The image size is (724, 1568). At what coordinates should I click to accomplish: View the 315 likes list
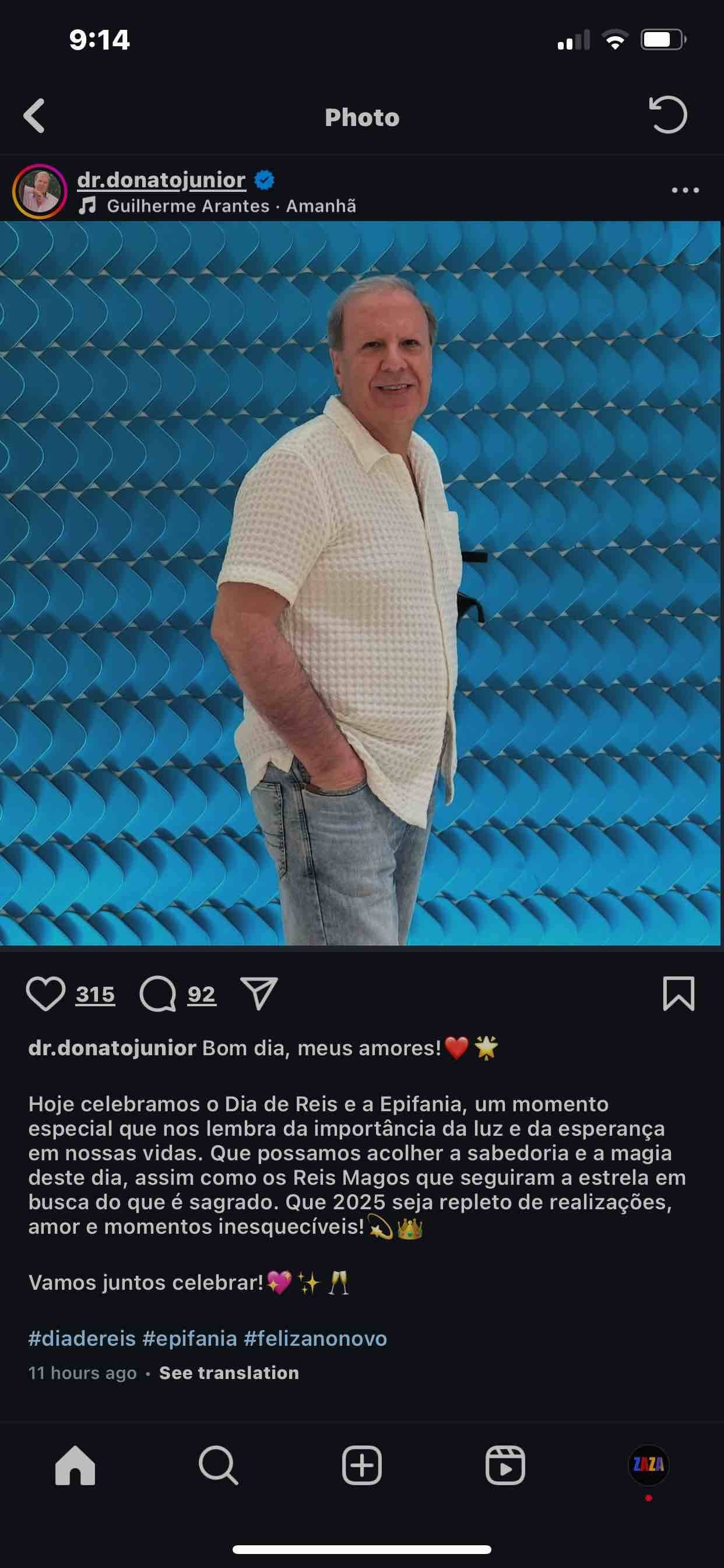95,994
